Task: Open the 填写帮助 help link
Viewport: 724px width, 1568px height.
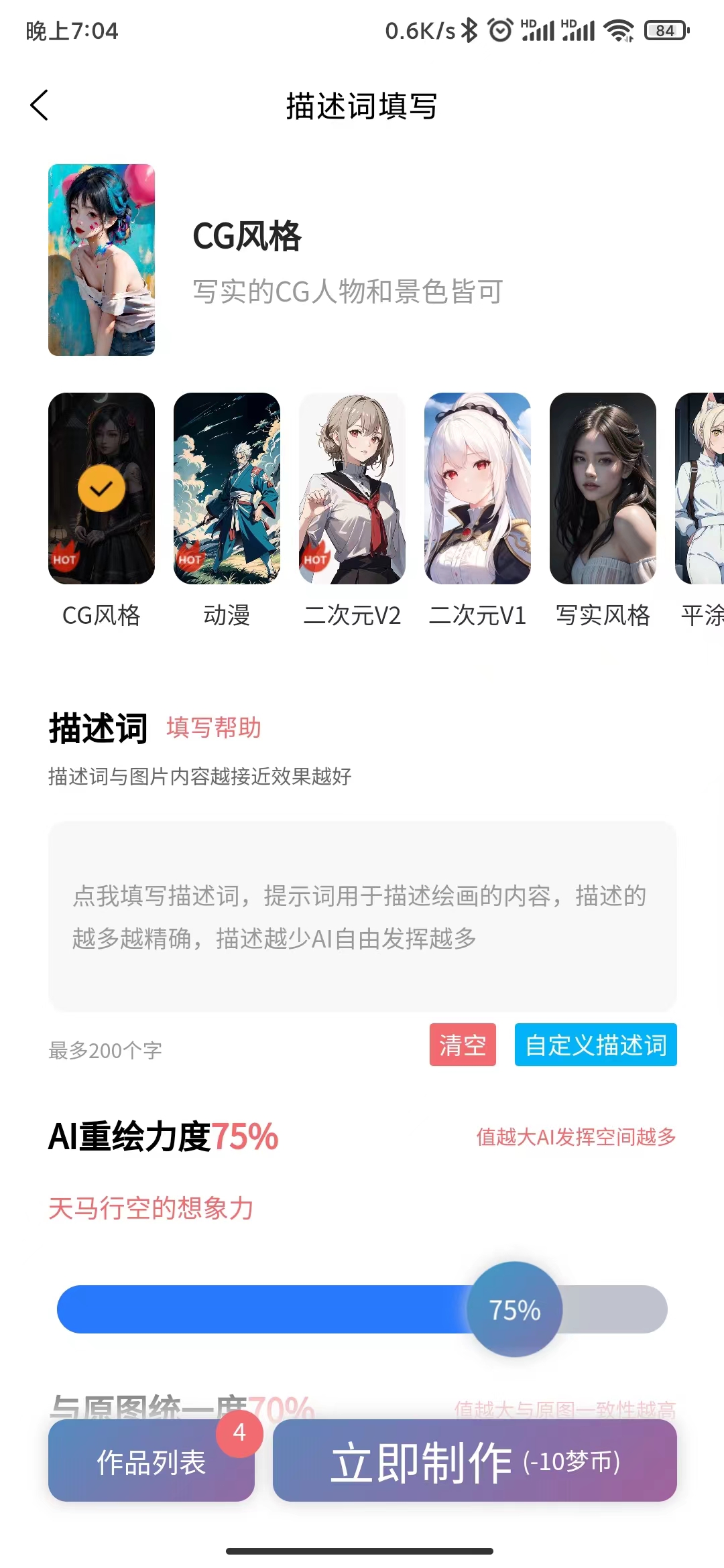Action: coord(214,728)
